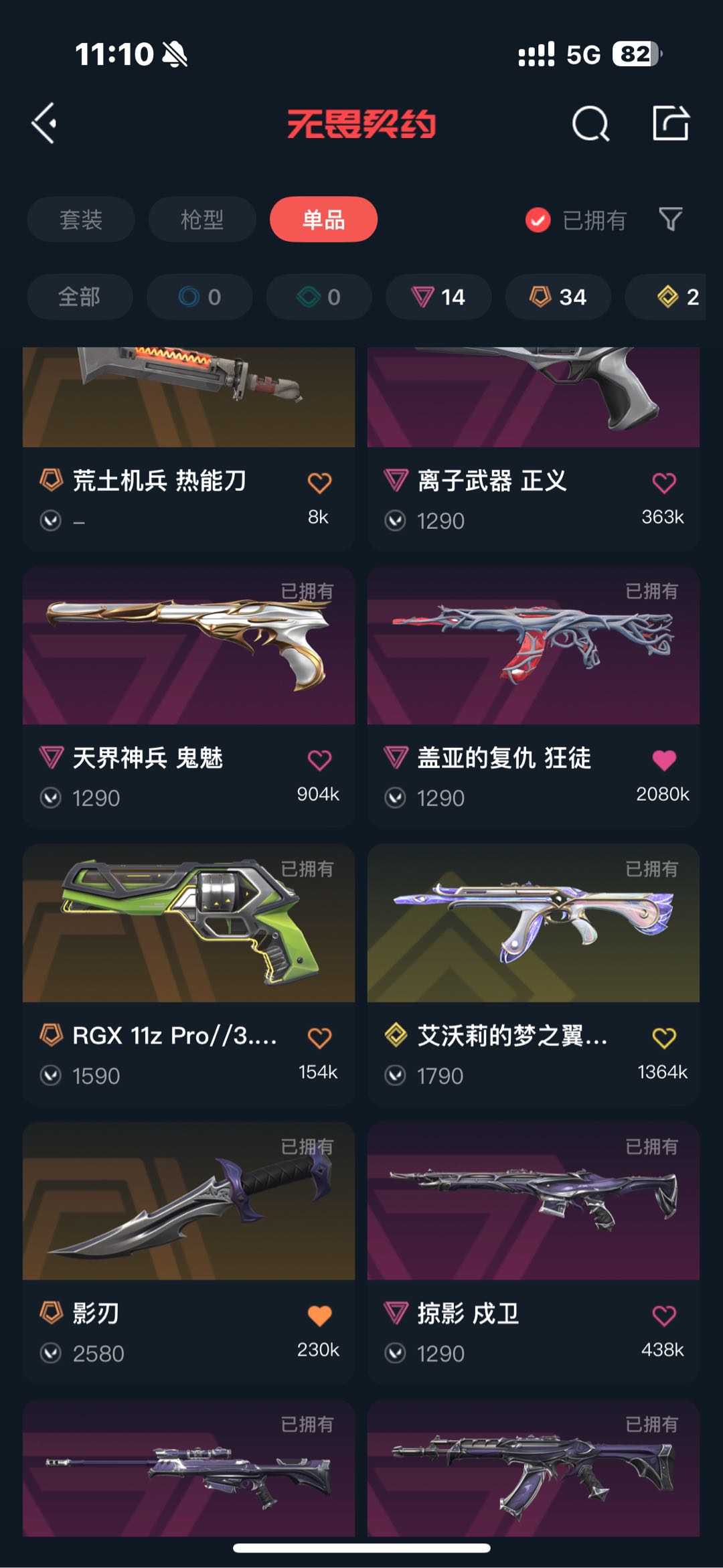The width and height of the screenshot is (723, 1568).
Task: Open the filter funnel icon
Action: click(670, 220)
